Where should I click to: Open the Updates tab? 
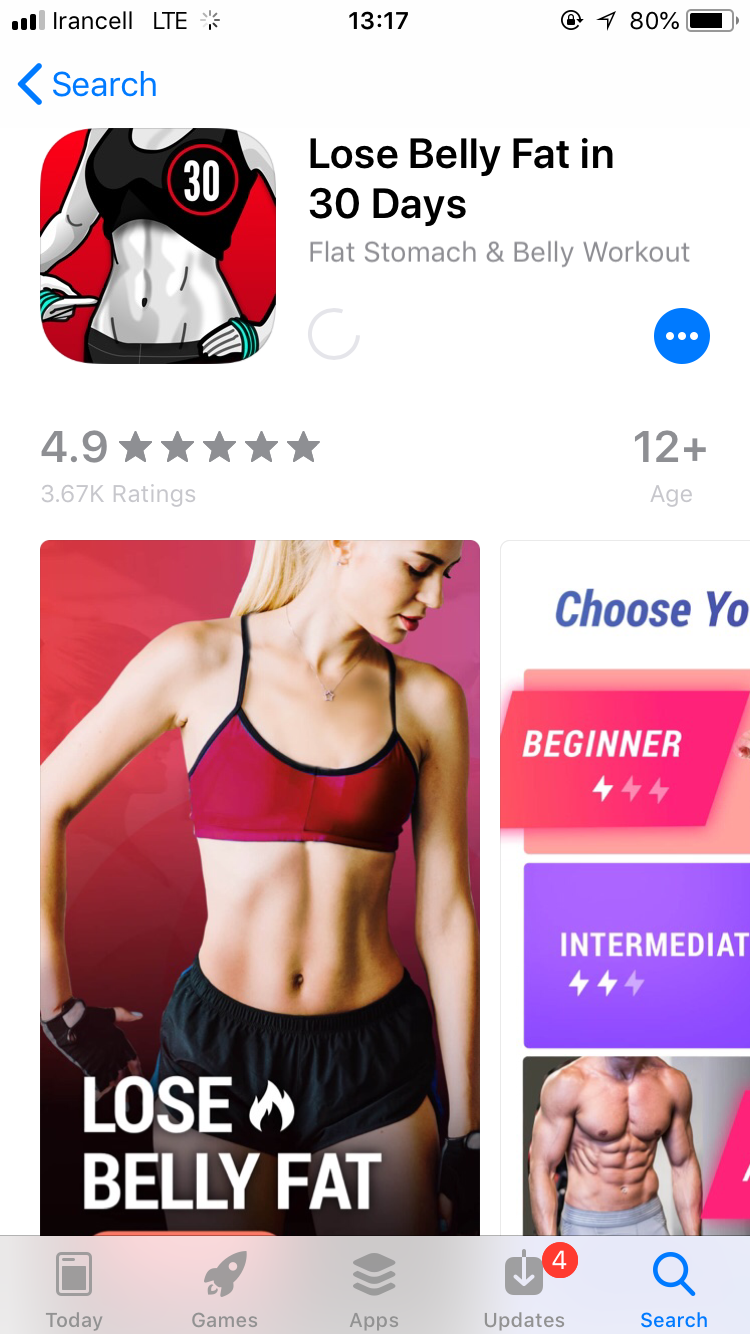point(524,1288)
